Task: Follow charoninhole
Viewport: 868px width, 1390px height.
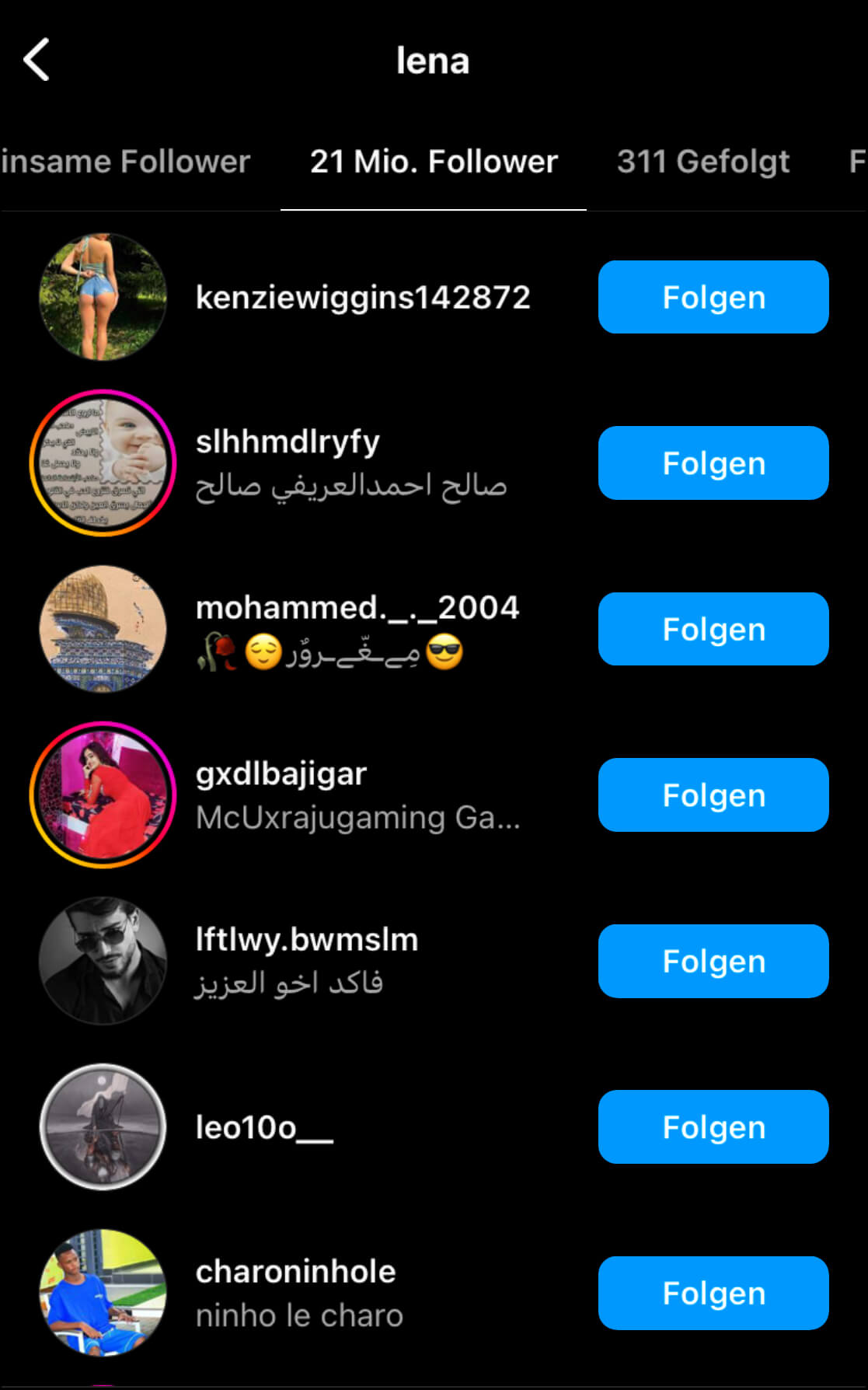Action: [713, 1293]
